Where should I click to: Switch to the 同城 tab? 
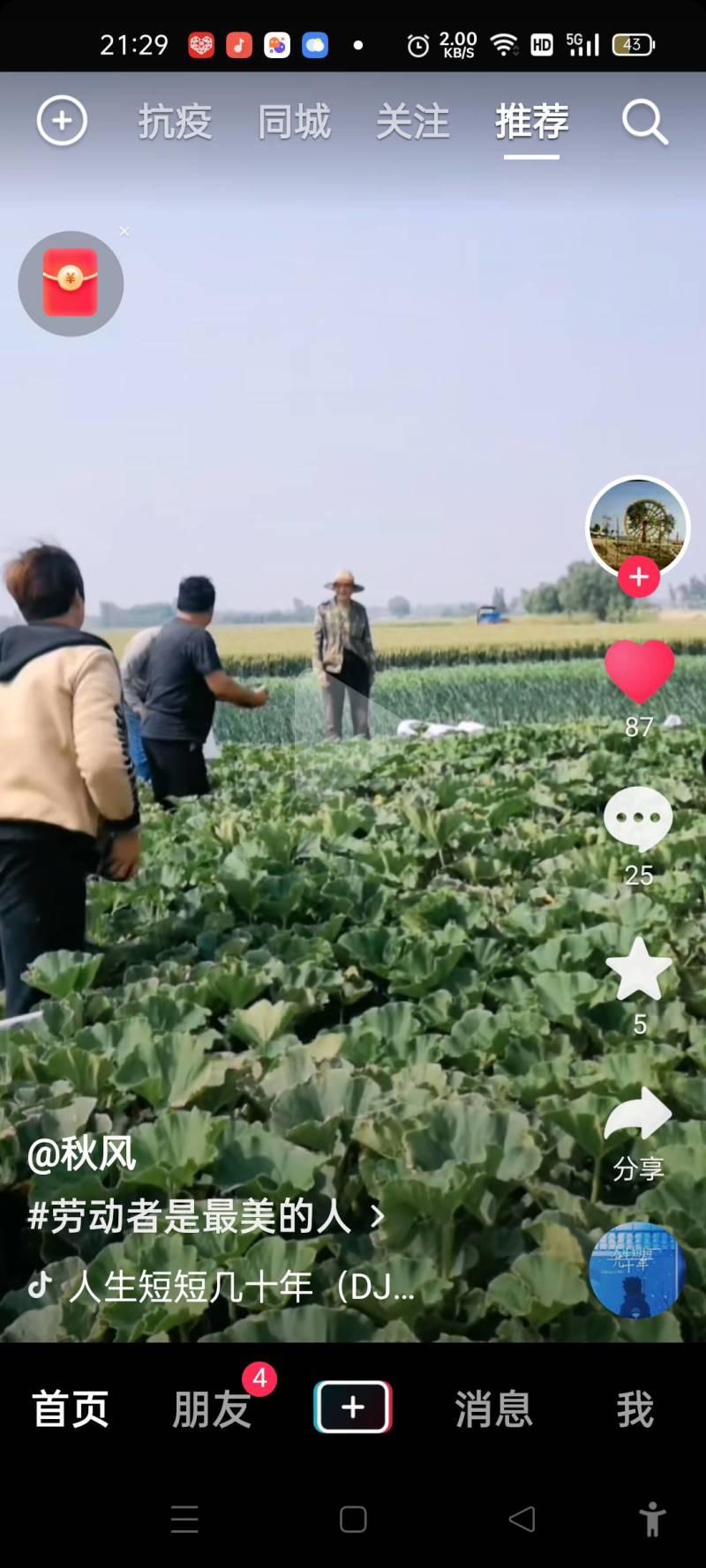click(x=294, y=122)
